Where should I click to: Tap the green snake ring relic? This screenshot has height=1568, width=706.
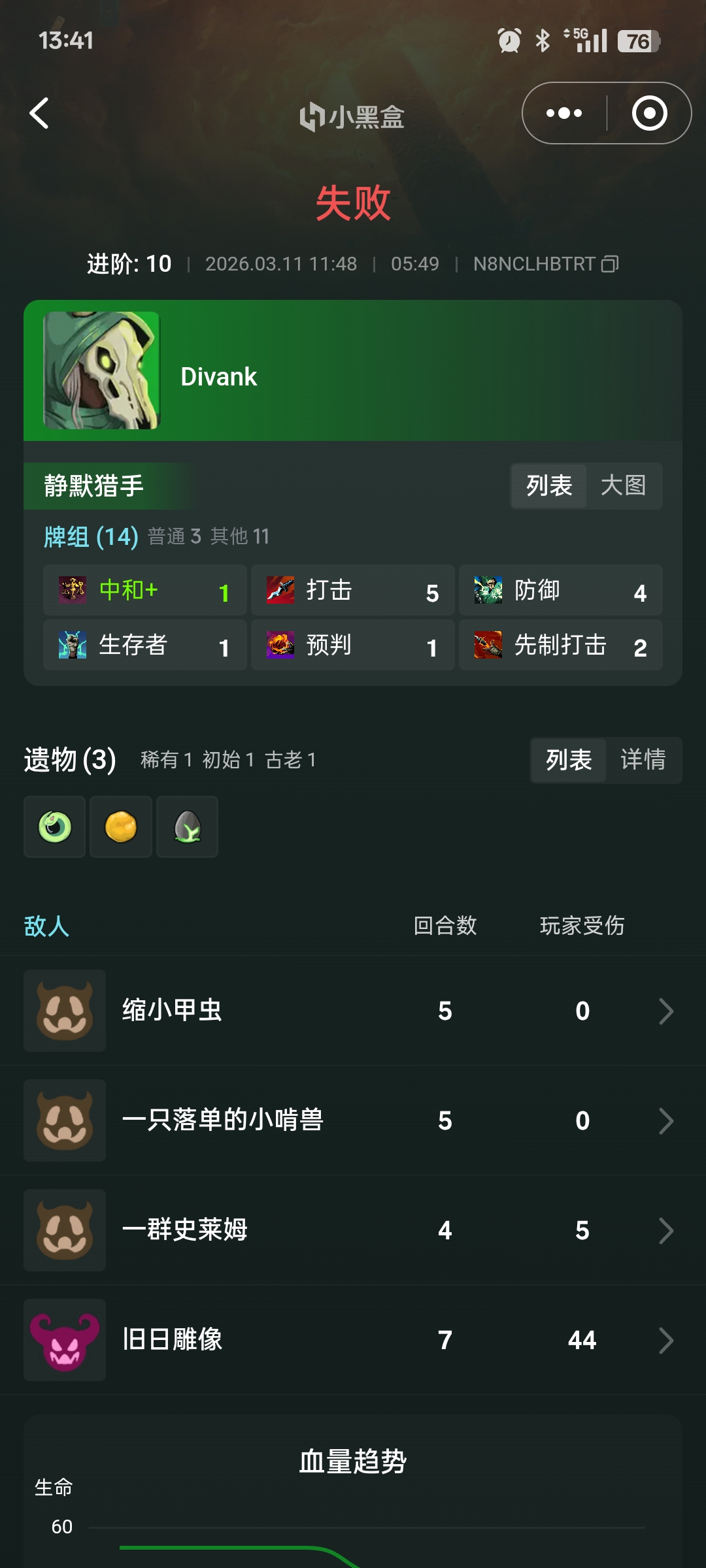tap(55, 827)
